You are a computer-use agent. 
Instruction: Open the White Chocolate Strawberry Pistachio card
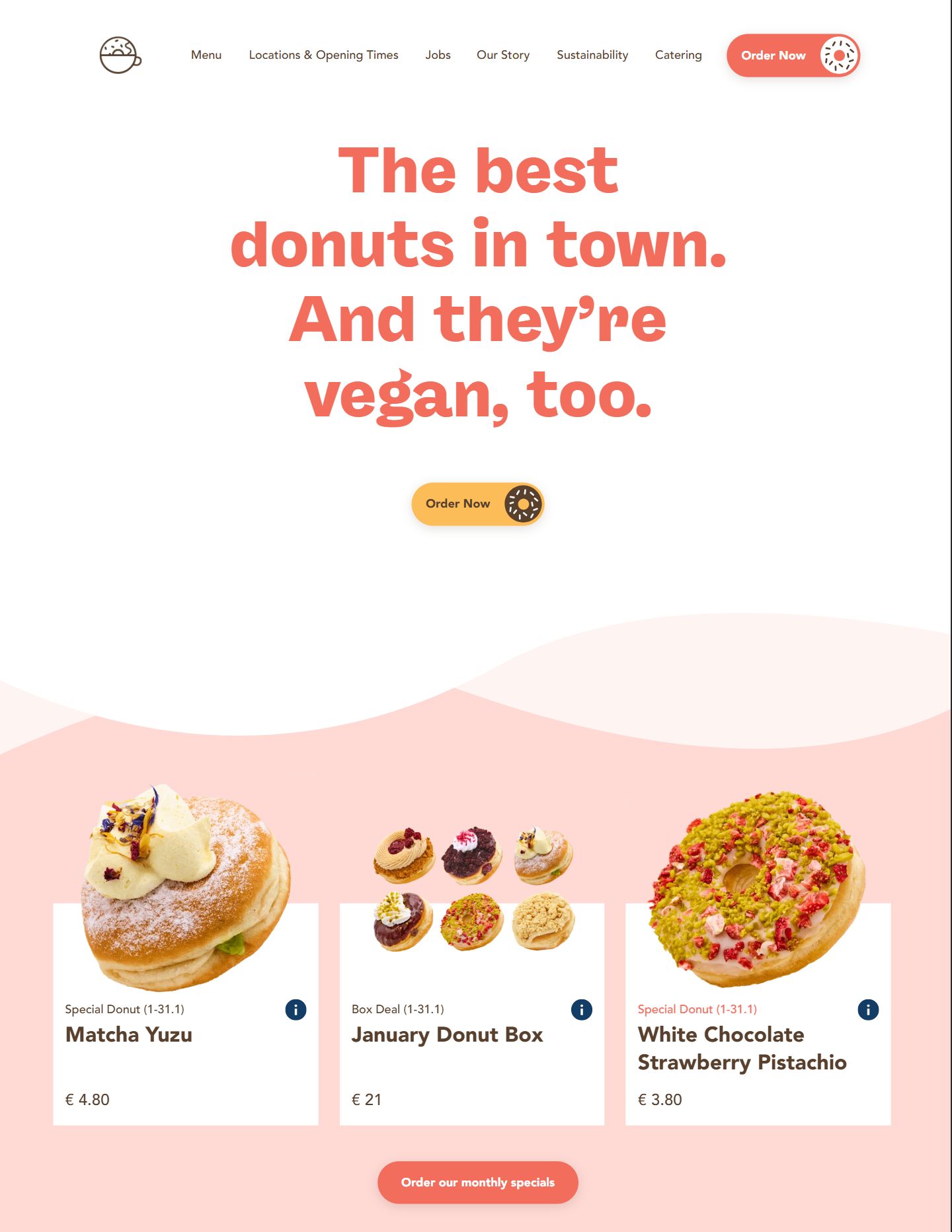740,1048
